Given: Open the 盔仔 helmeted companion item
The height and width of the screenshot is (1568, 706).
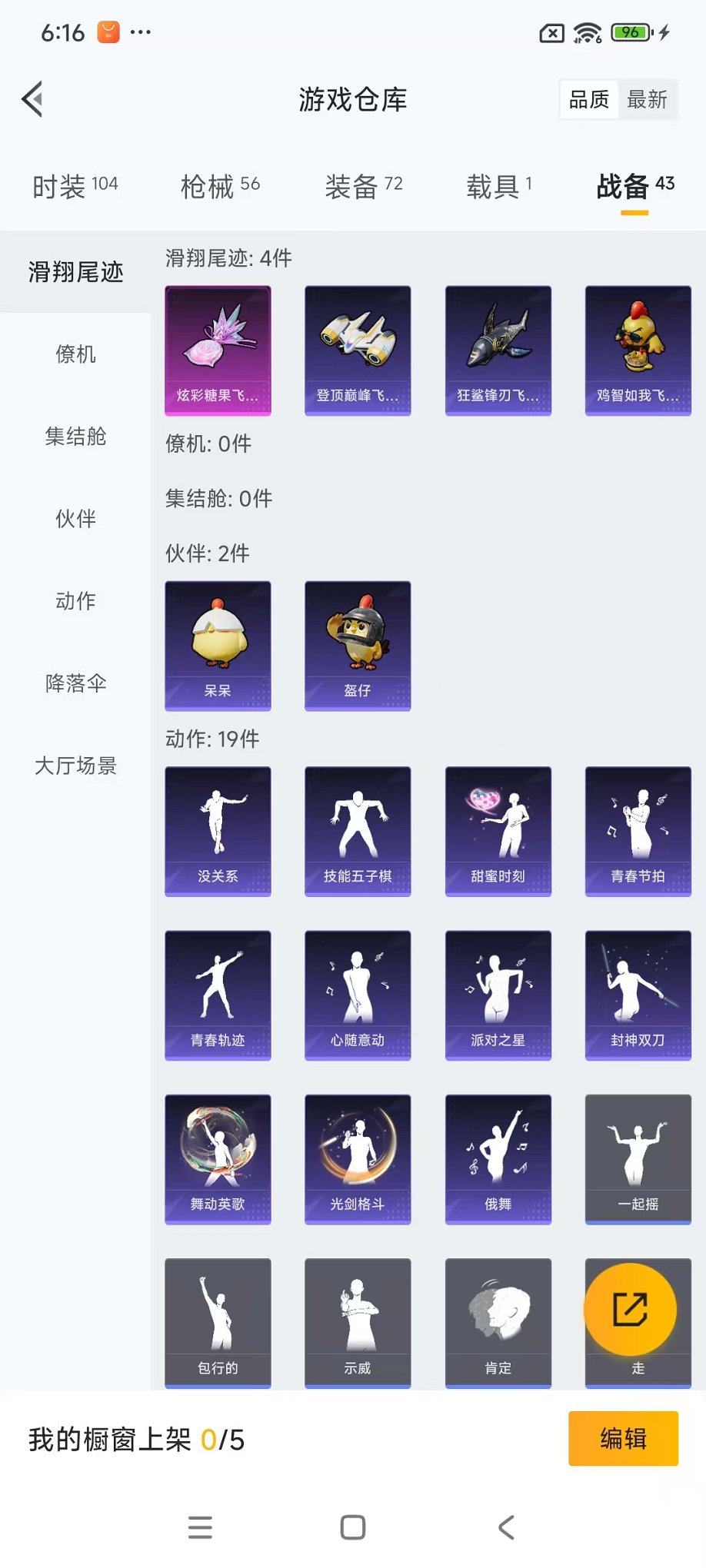Looking at the screenshot, I should (x=358, y=644).
